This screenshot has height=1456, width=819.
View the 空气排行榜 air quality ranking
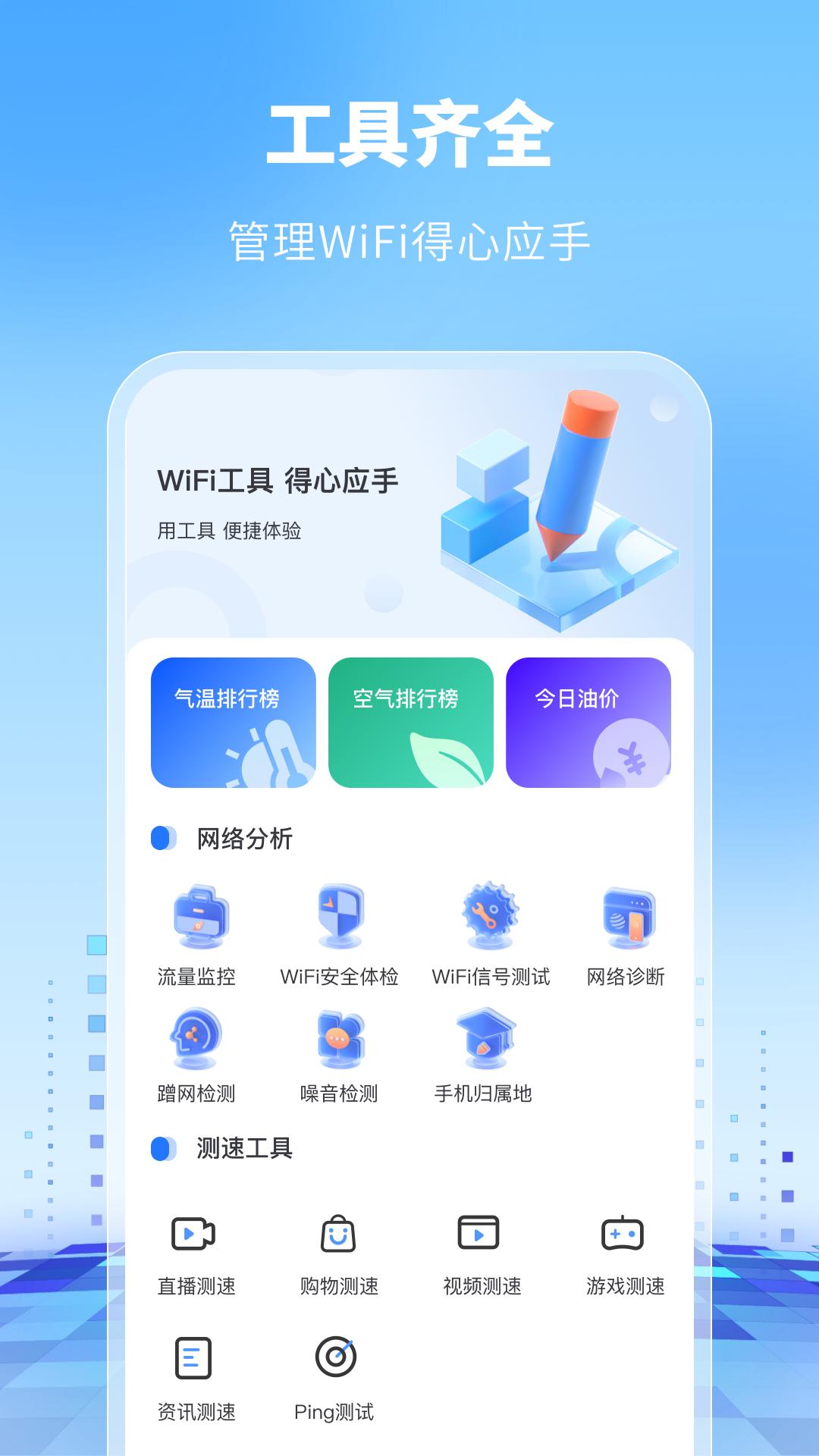[412, 722]
